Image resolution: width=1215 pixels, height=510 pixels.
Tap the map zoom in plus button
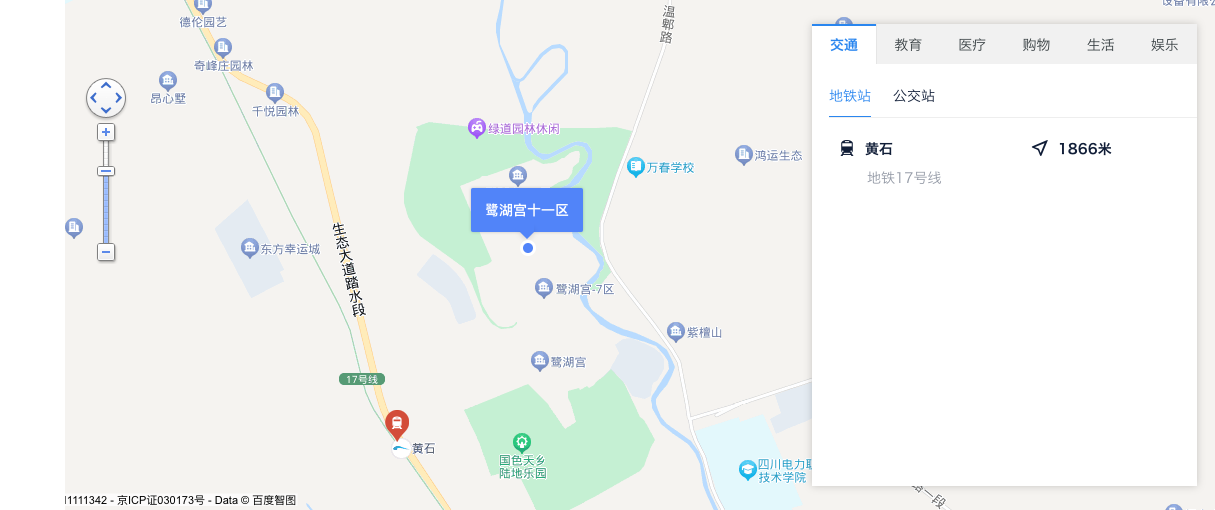click(106, 132)
